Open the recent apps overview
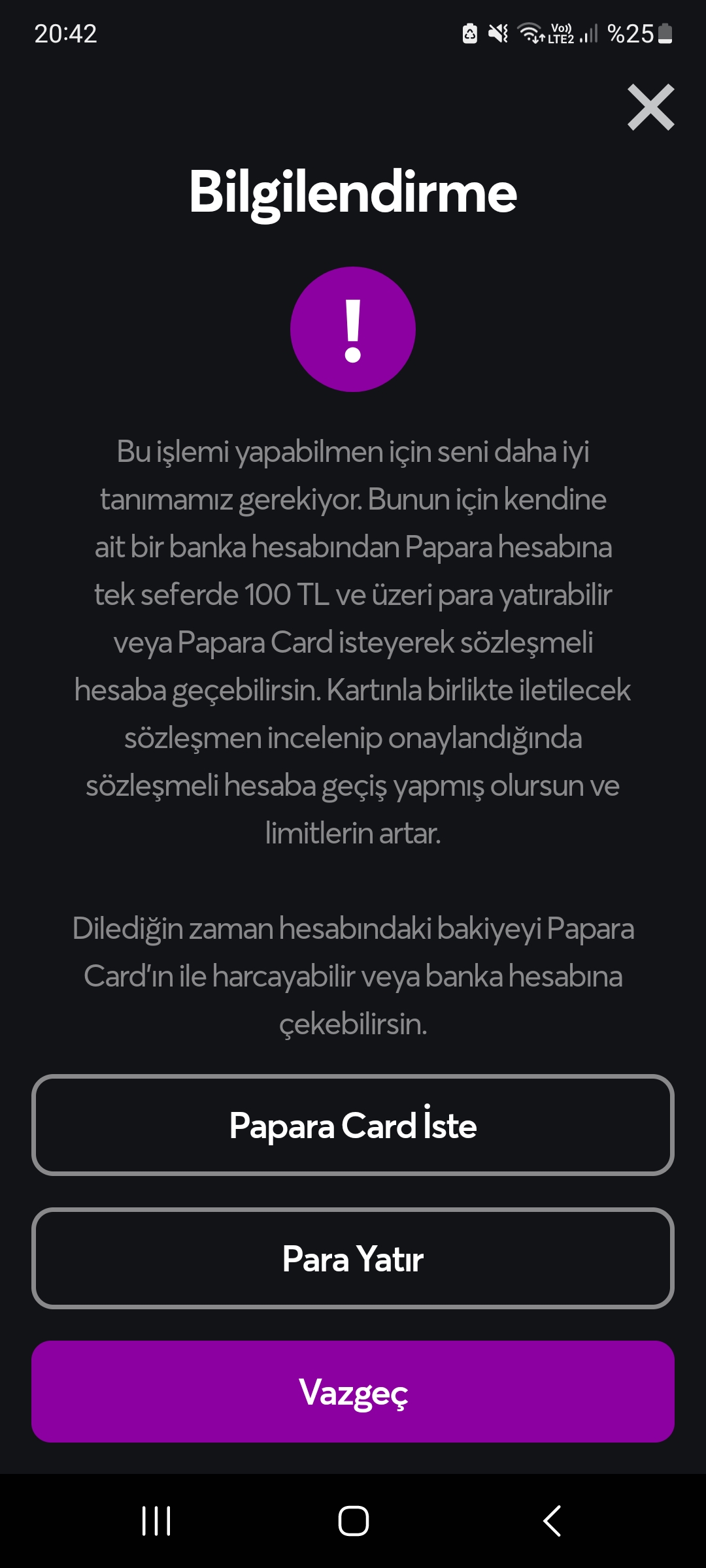 156,1521
